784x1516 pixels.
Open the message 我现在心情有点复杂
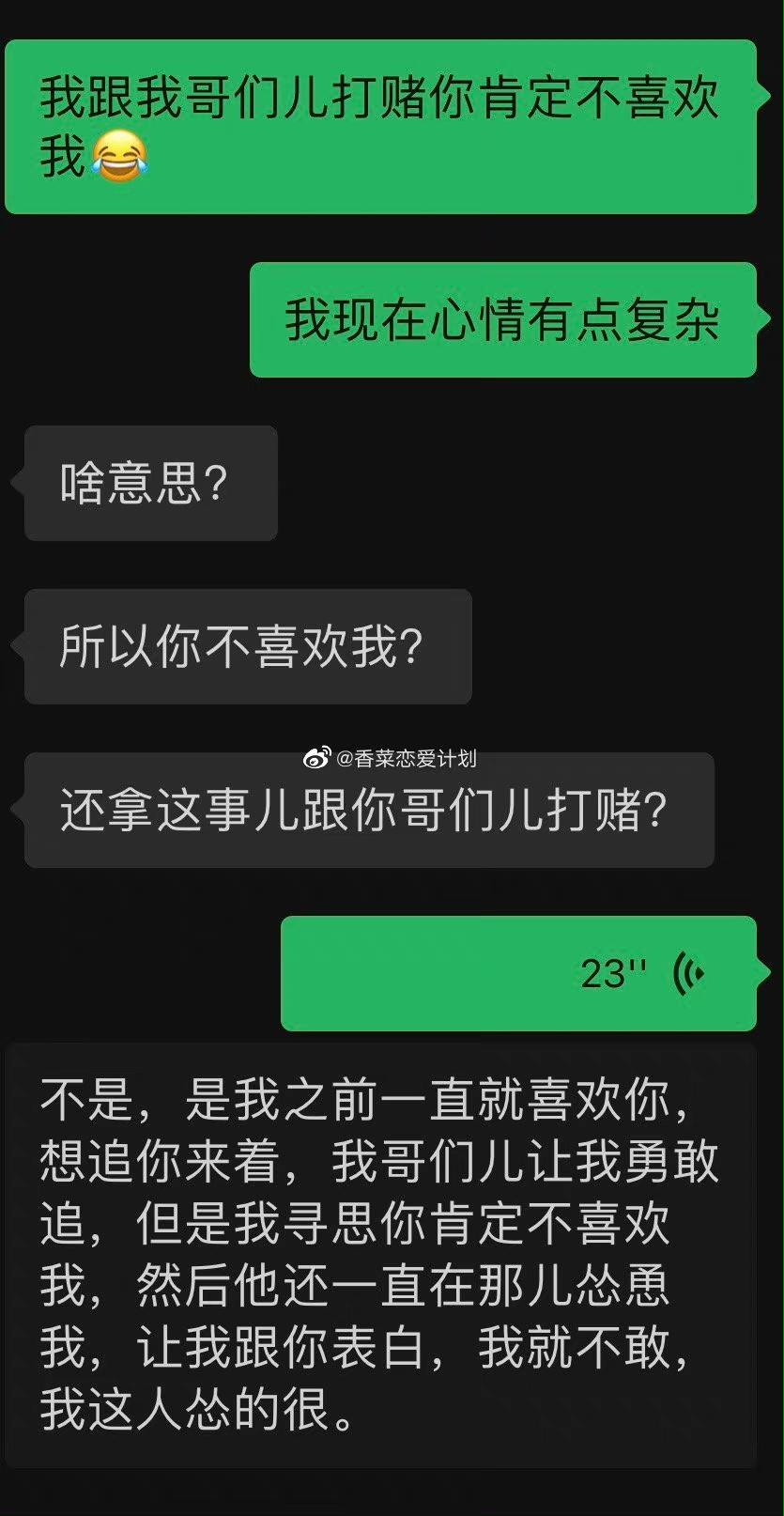(x=502, y=319)
